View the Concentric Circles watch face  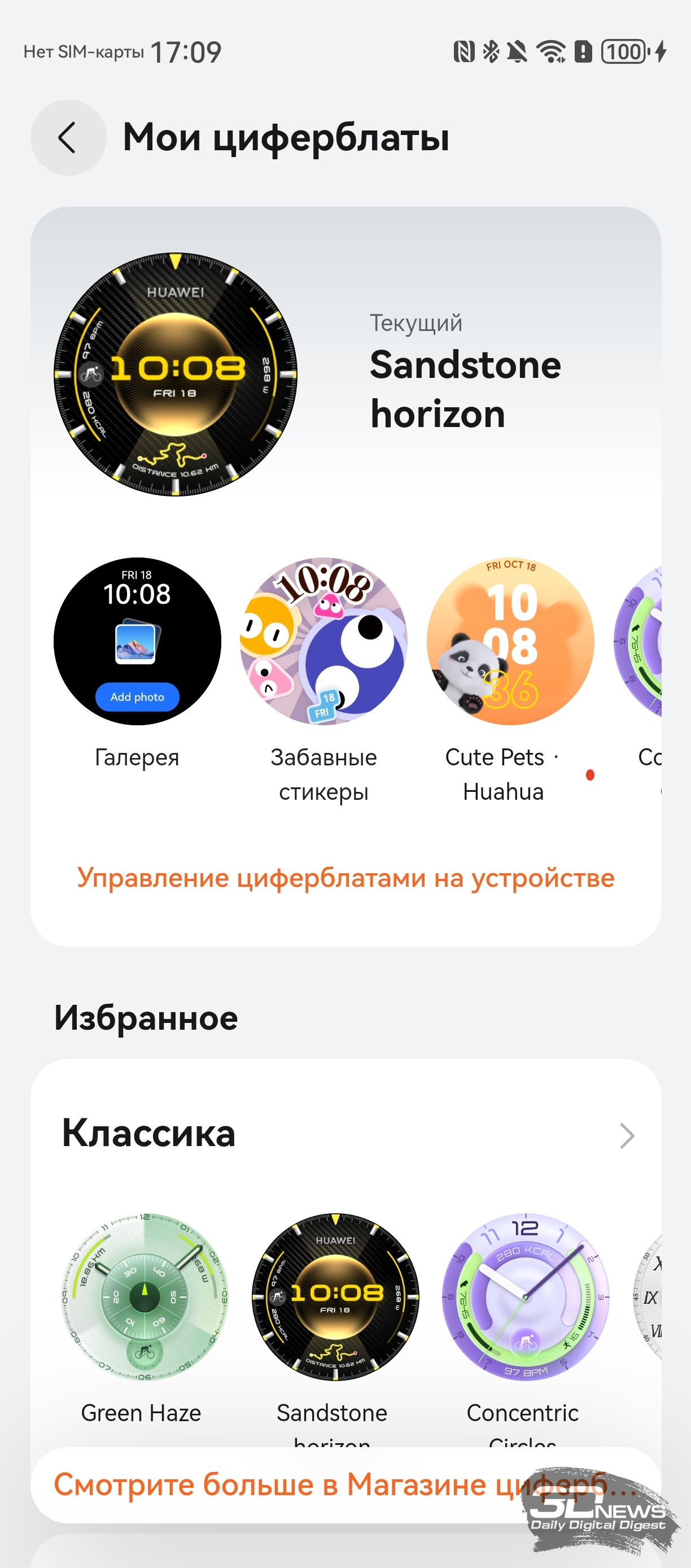[x=526, y=1296]
